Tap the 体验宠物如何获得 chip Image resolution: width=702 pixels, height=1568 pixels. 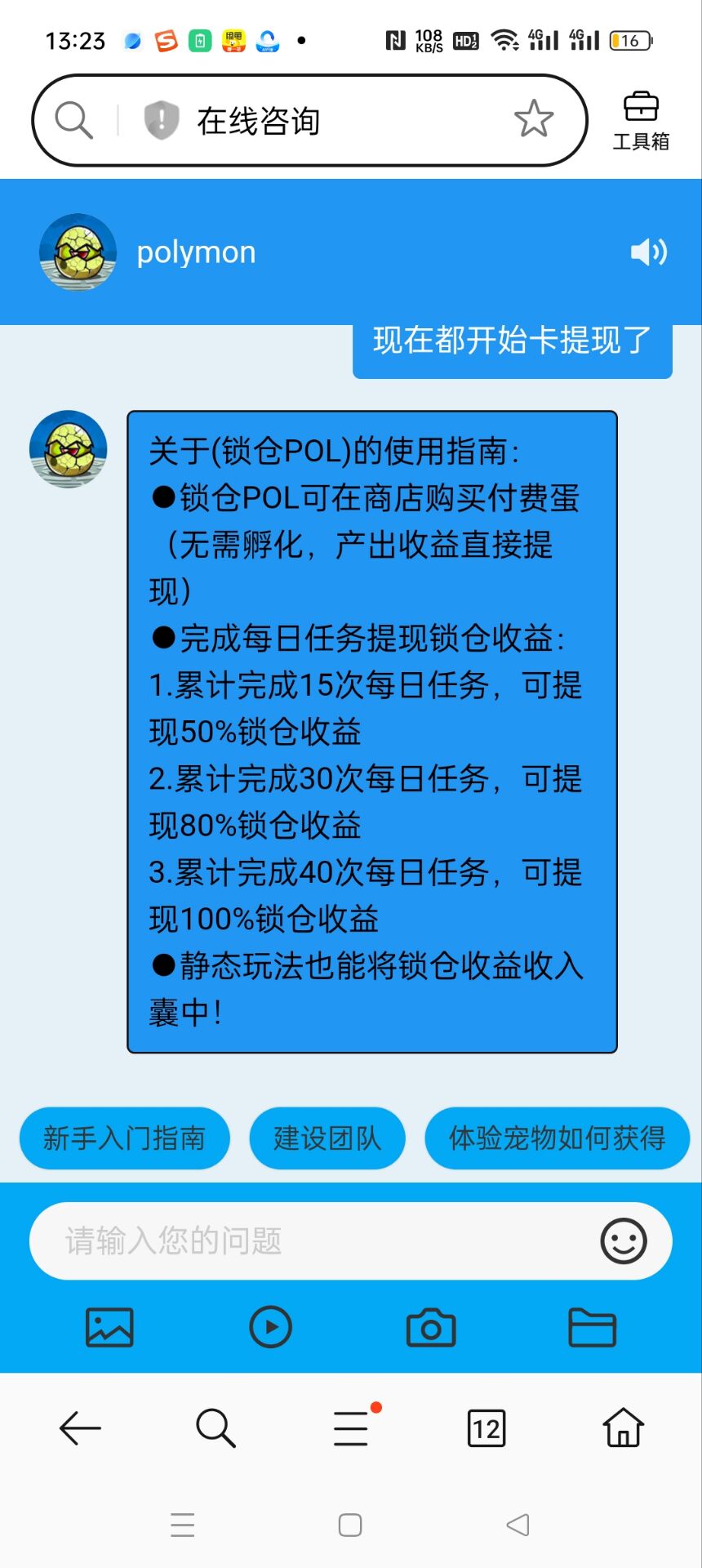pyautogui.click(x=557, y=1138)
